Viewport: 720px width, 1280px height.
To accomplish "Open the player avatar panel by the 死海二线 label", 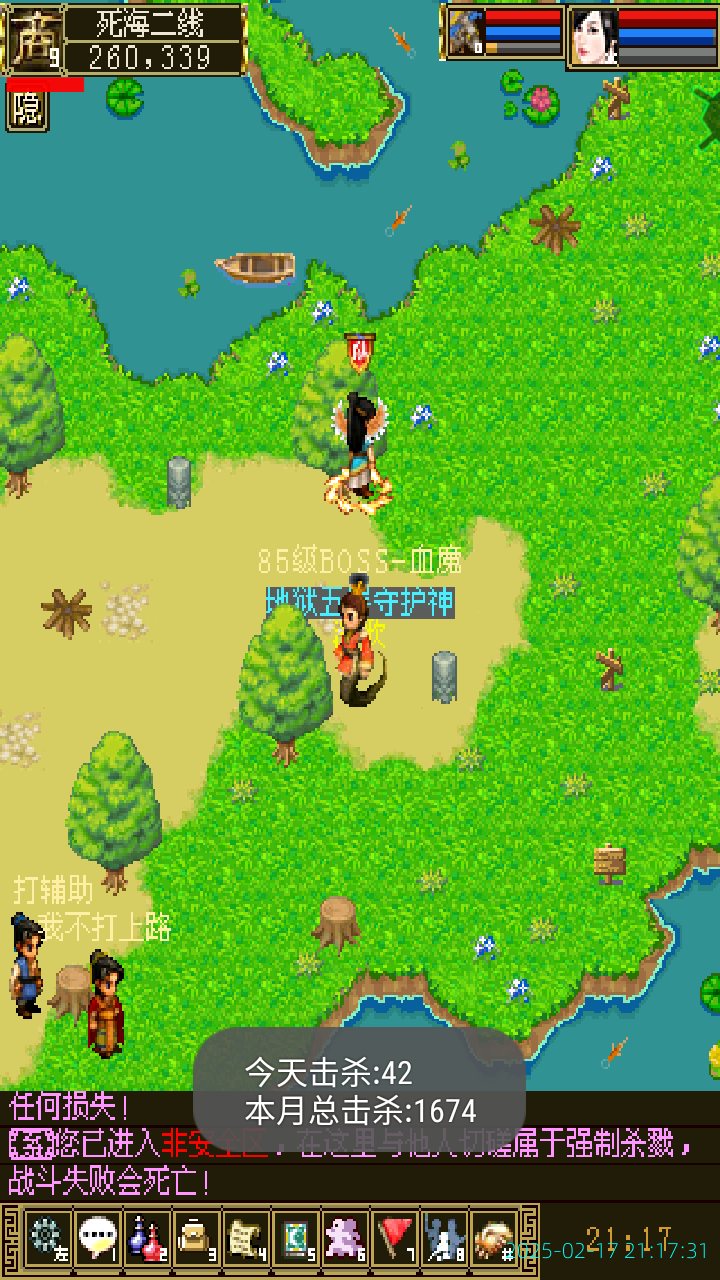I will pos(35,39).
